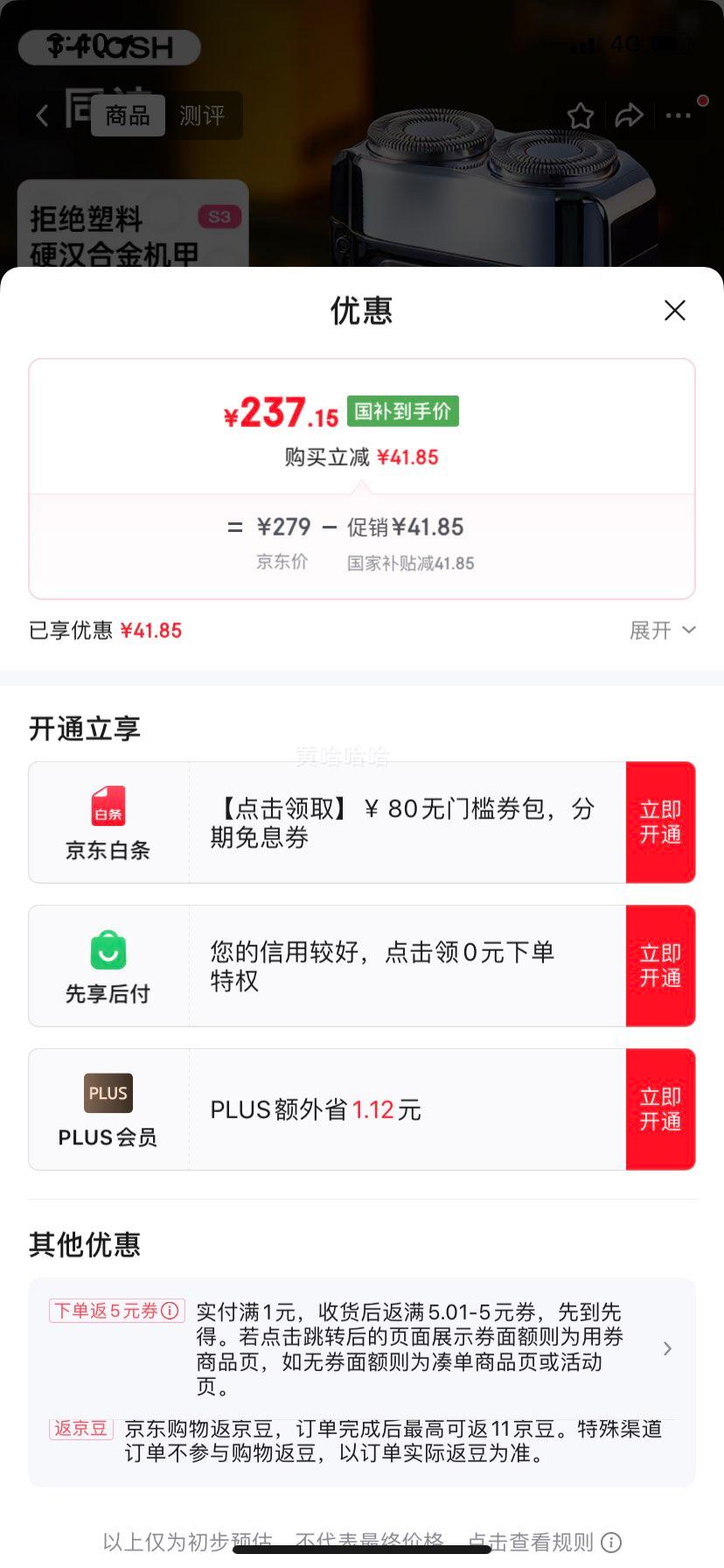The width and height of the screenshot is (724, 1568).
Task: Tap 立即开通 for 京东白条
Action: coord(660,822)
